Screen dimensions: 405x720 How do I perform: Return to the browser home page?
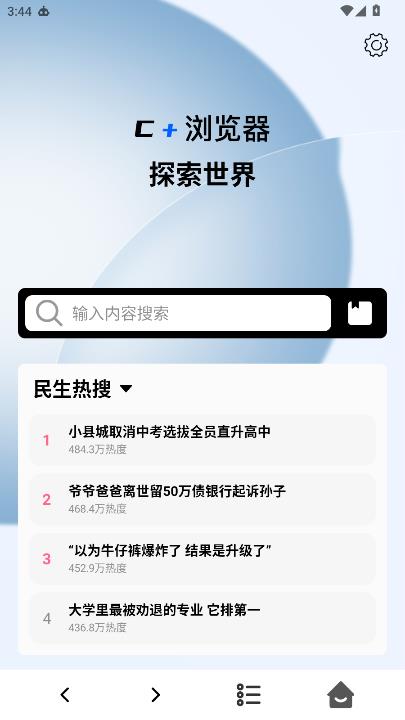(340, 695)
